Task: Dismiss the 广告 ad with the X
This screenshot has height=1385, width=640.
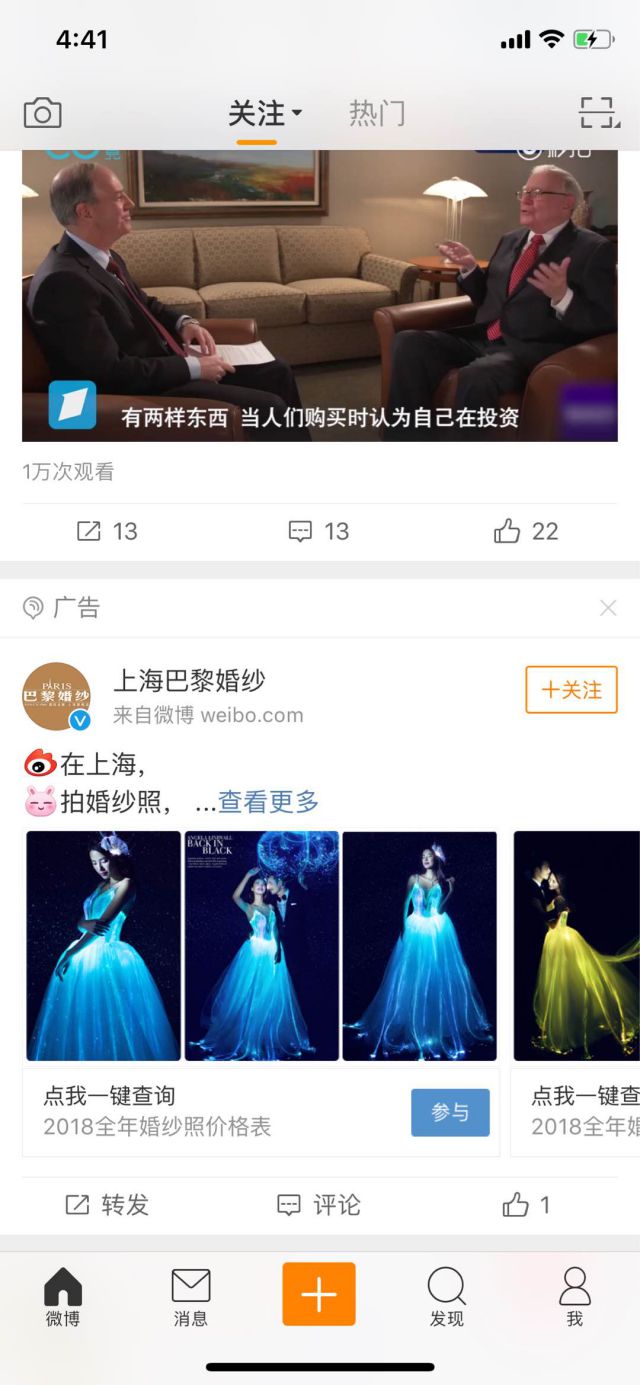Action: click(608, 608)
